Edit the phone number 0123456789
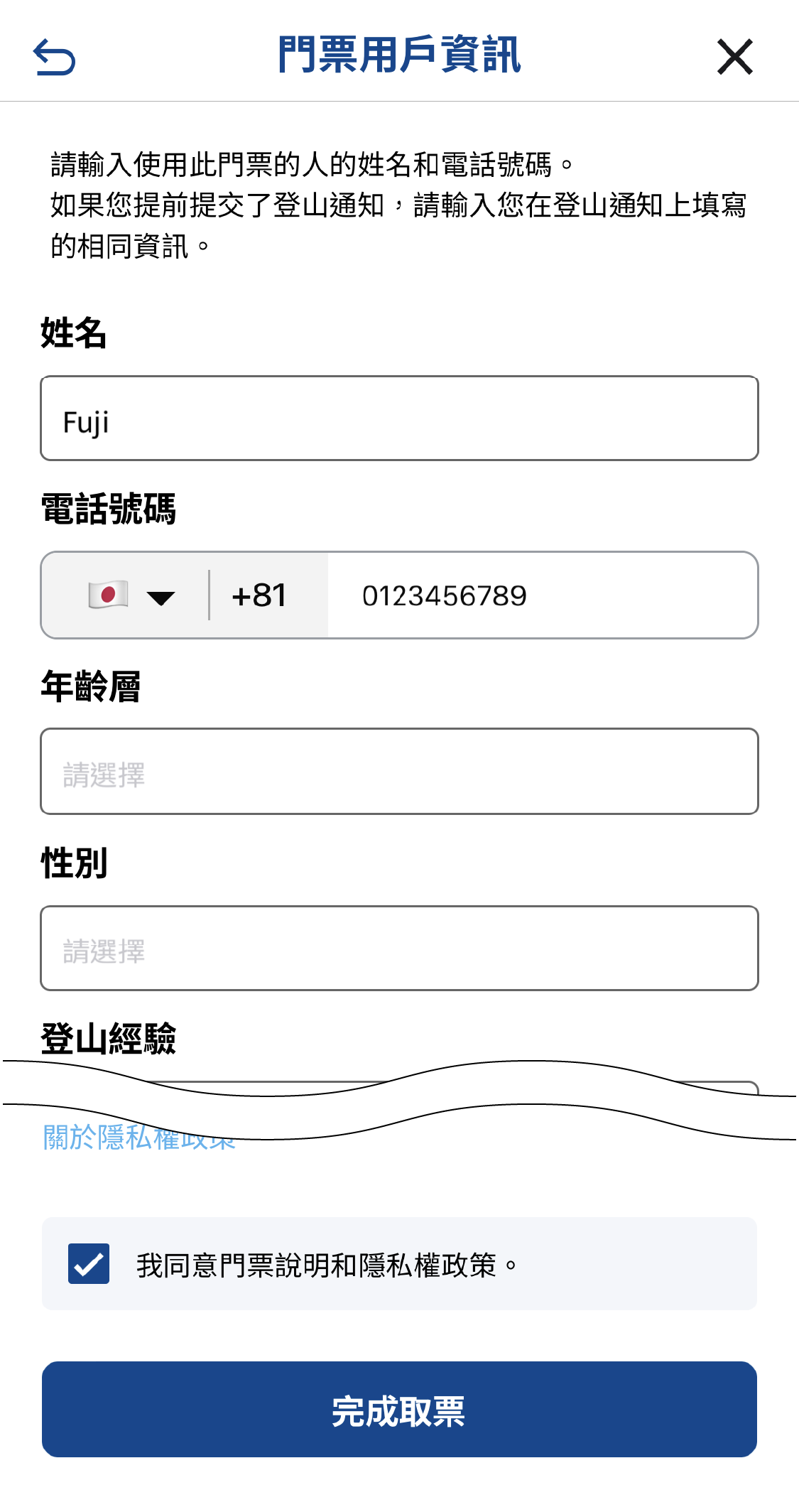The height and width of the screenshot is (1512, 799). tap(543, 595)
